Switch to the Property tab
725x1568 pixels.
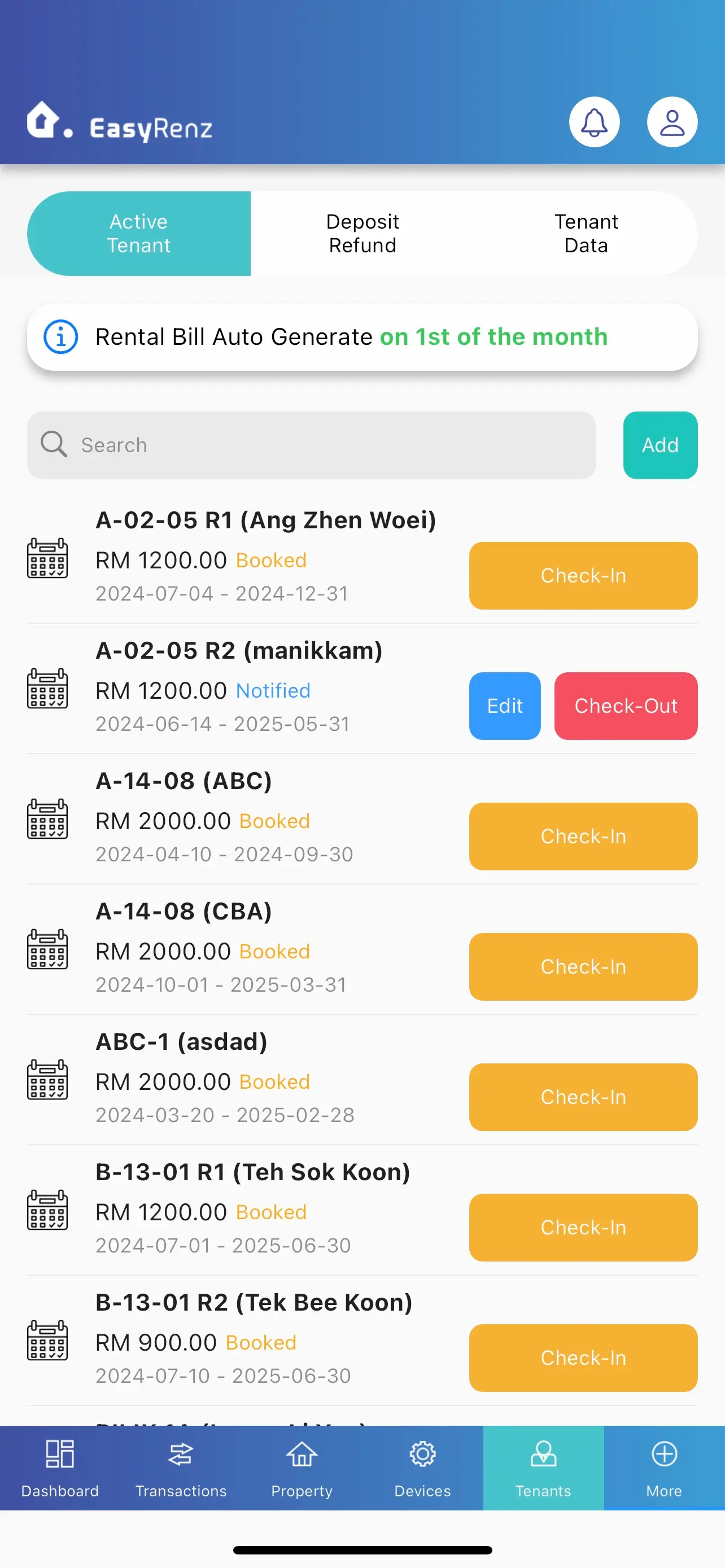pyautogui.click(x=302, y=1468)
